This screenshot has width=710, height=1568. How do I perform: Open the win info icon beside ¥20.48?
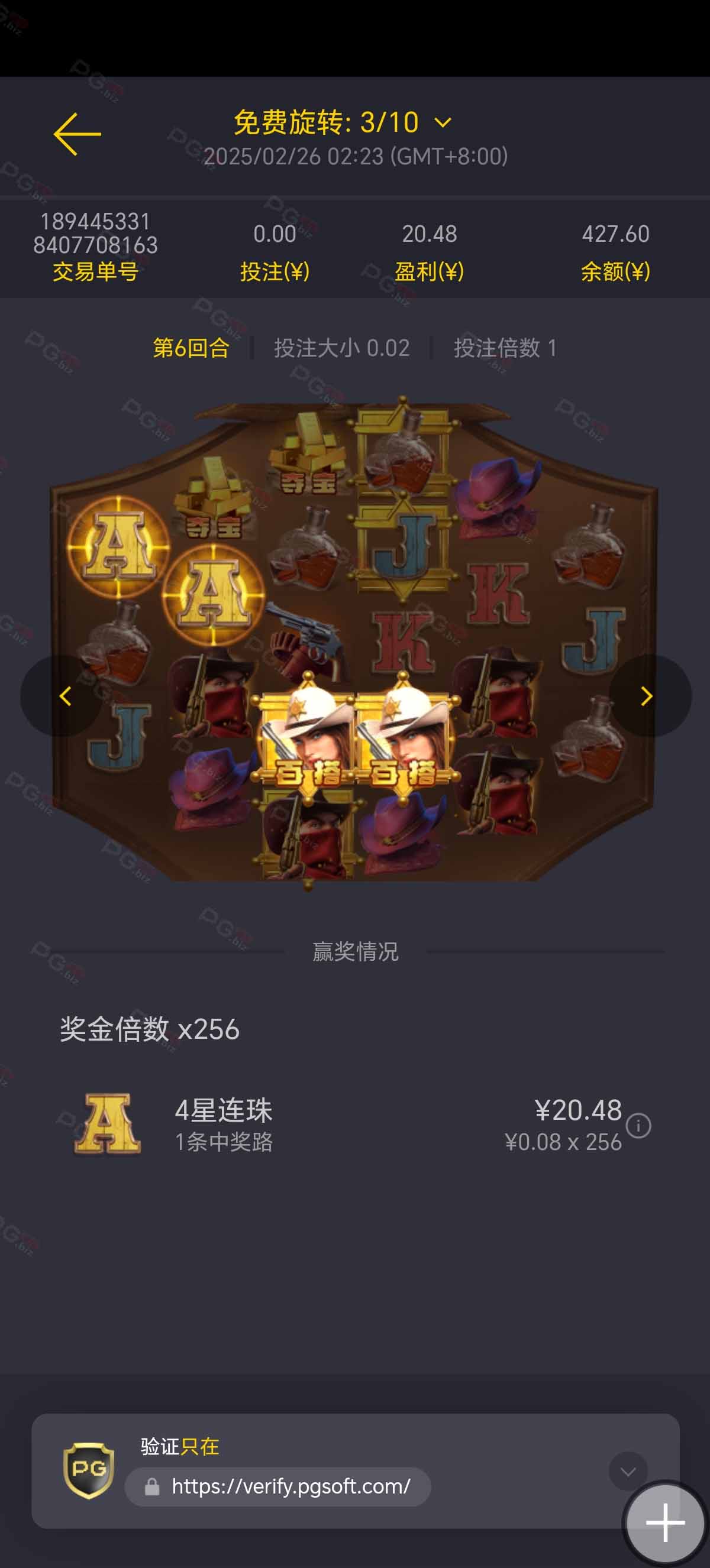[638, 1126]
